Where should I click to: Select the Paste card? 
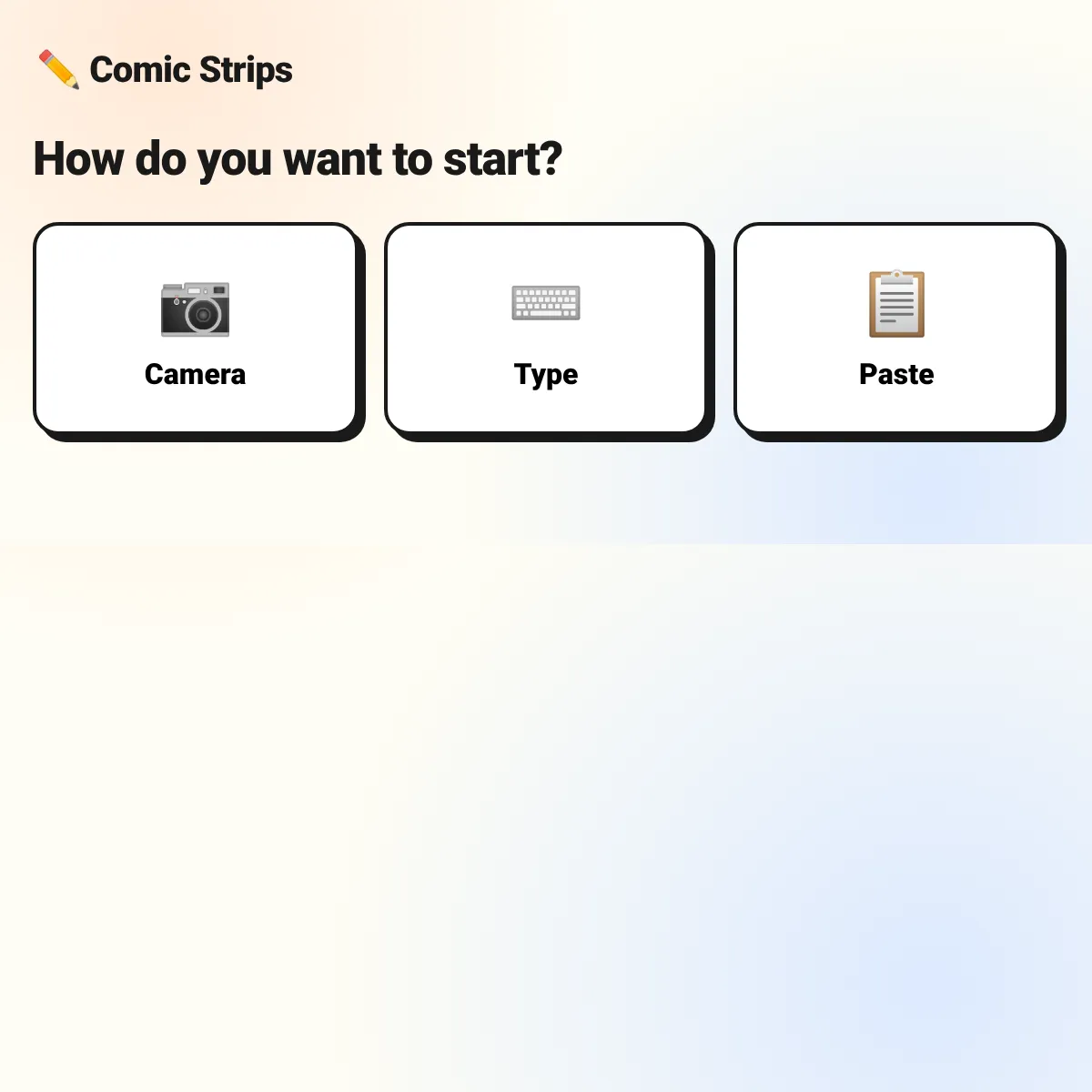click(896, 329)
